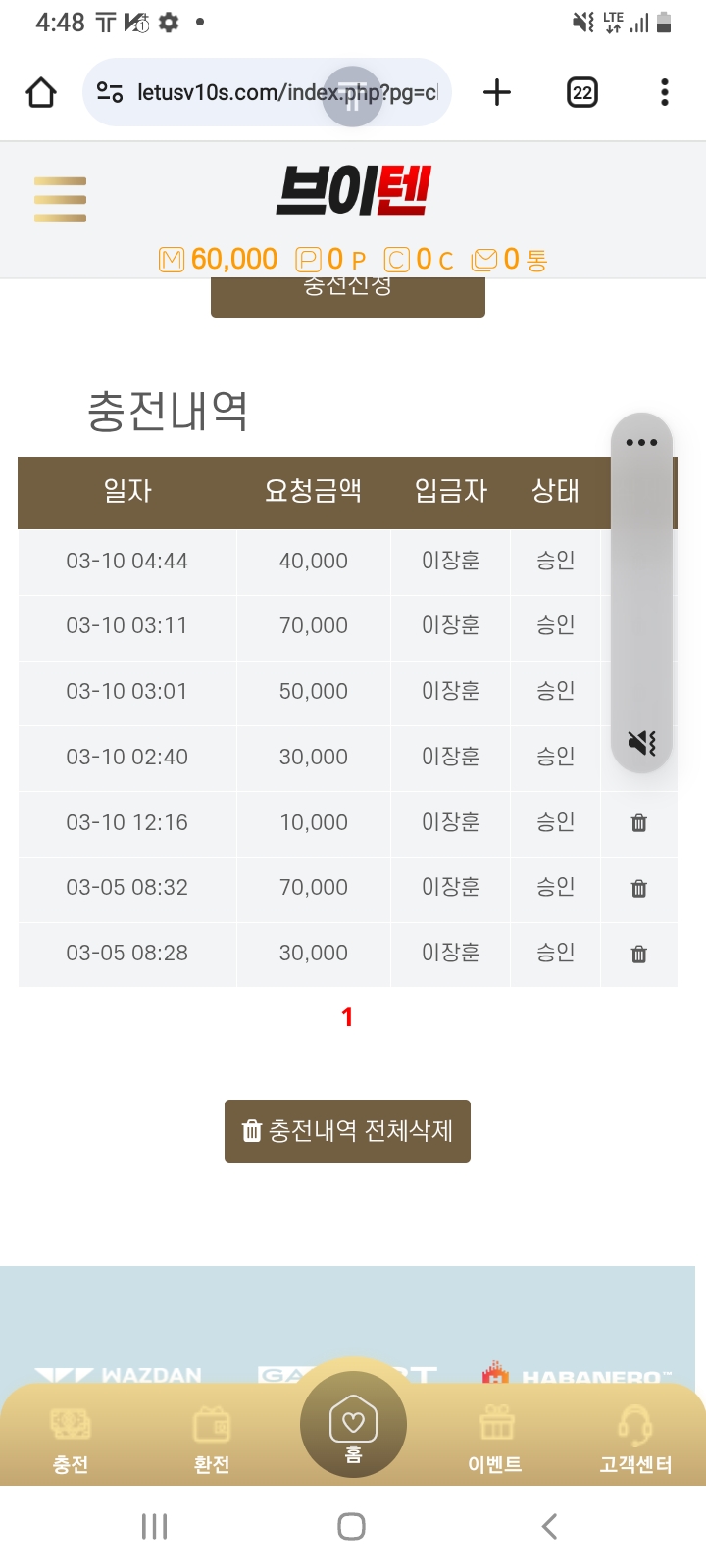
Task: Expand the floating volume panel options
Action: click(x=641, y=442)
